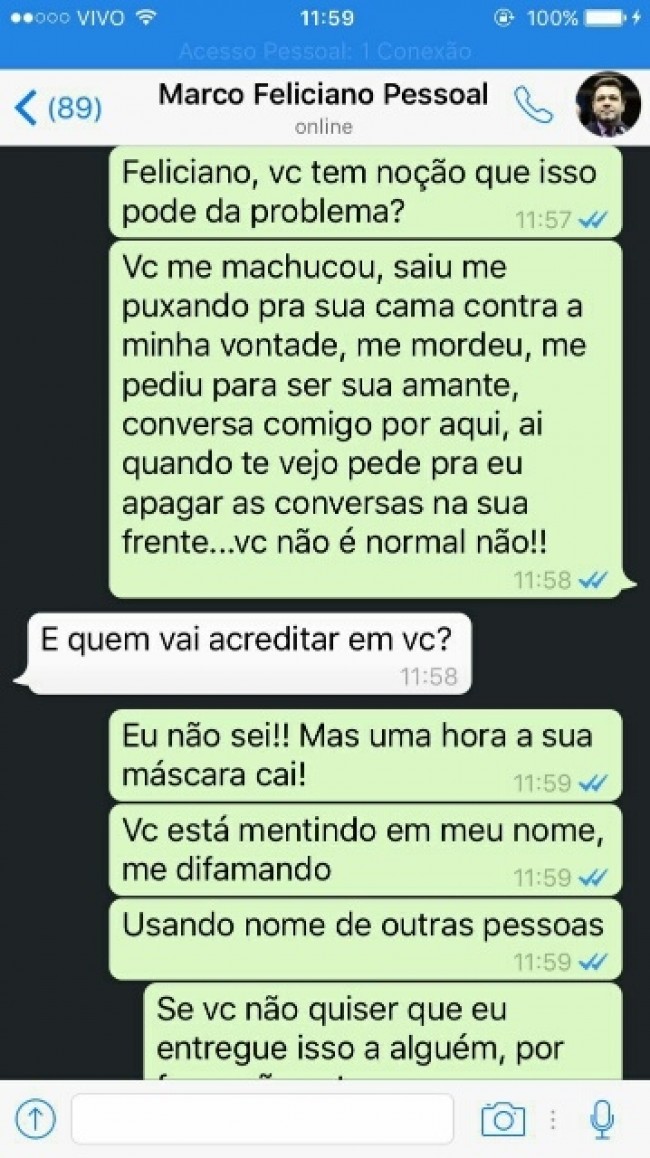
Task: Focus the message text field
Action: pos(262,1119)
